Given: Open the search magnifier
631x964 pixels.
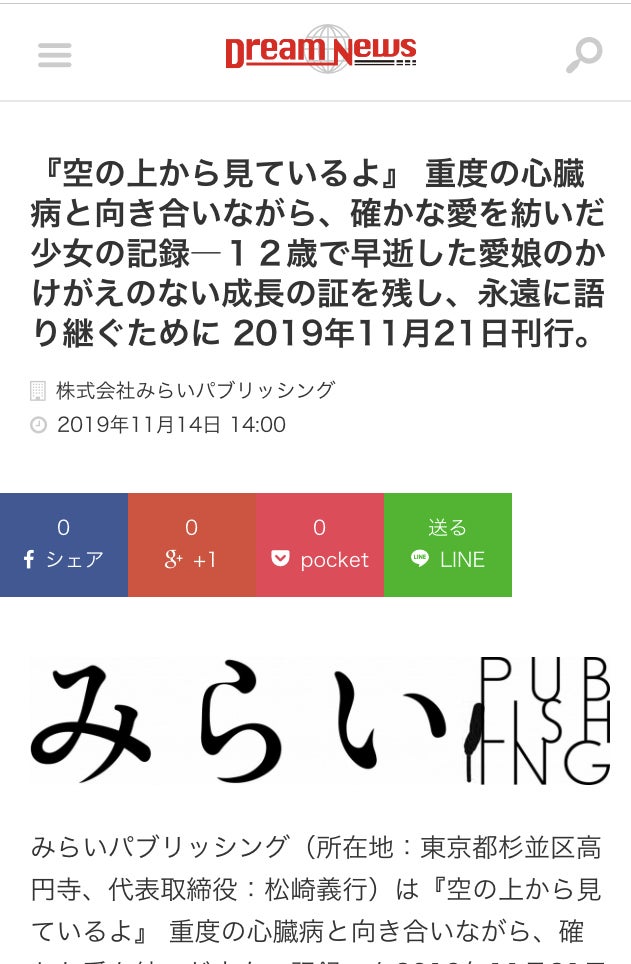Looking at the screenshot, I should (x=583, y=54).
